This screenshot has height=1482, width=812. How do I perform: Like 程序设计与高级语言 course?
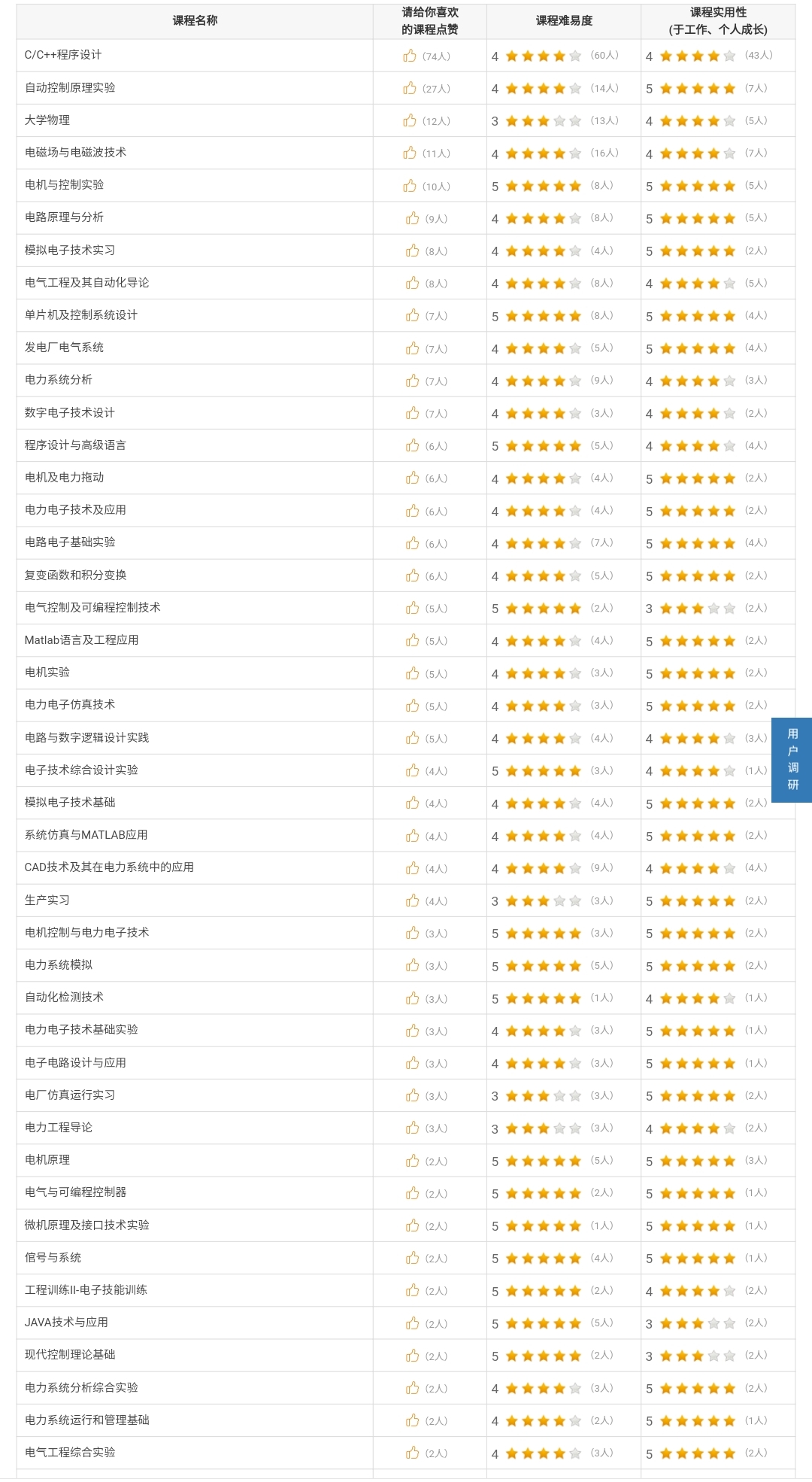coord(412,445)
